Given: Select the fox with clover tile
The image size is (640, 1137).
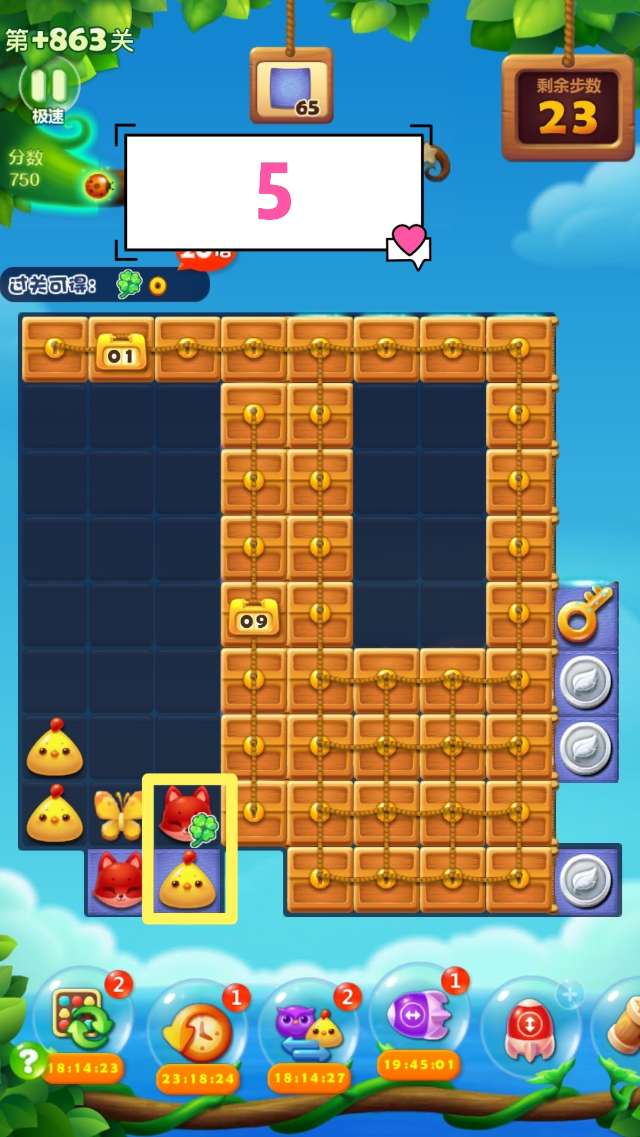Looking at the screenshot, I should coord(189,814).
